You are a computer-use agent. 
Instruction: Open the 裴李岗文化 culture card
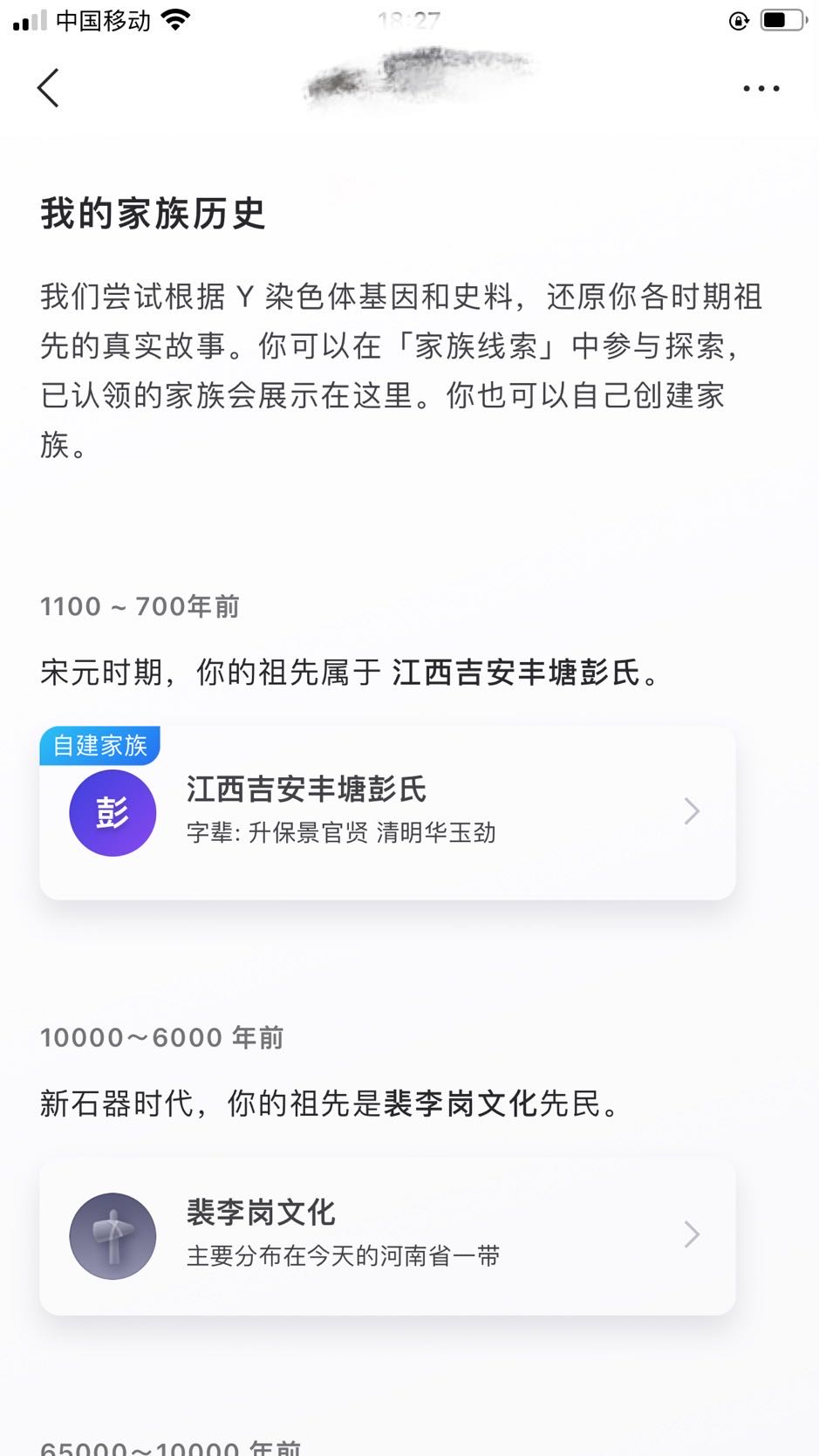(x=387, y=1235)
